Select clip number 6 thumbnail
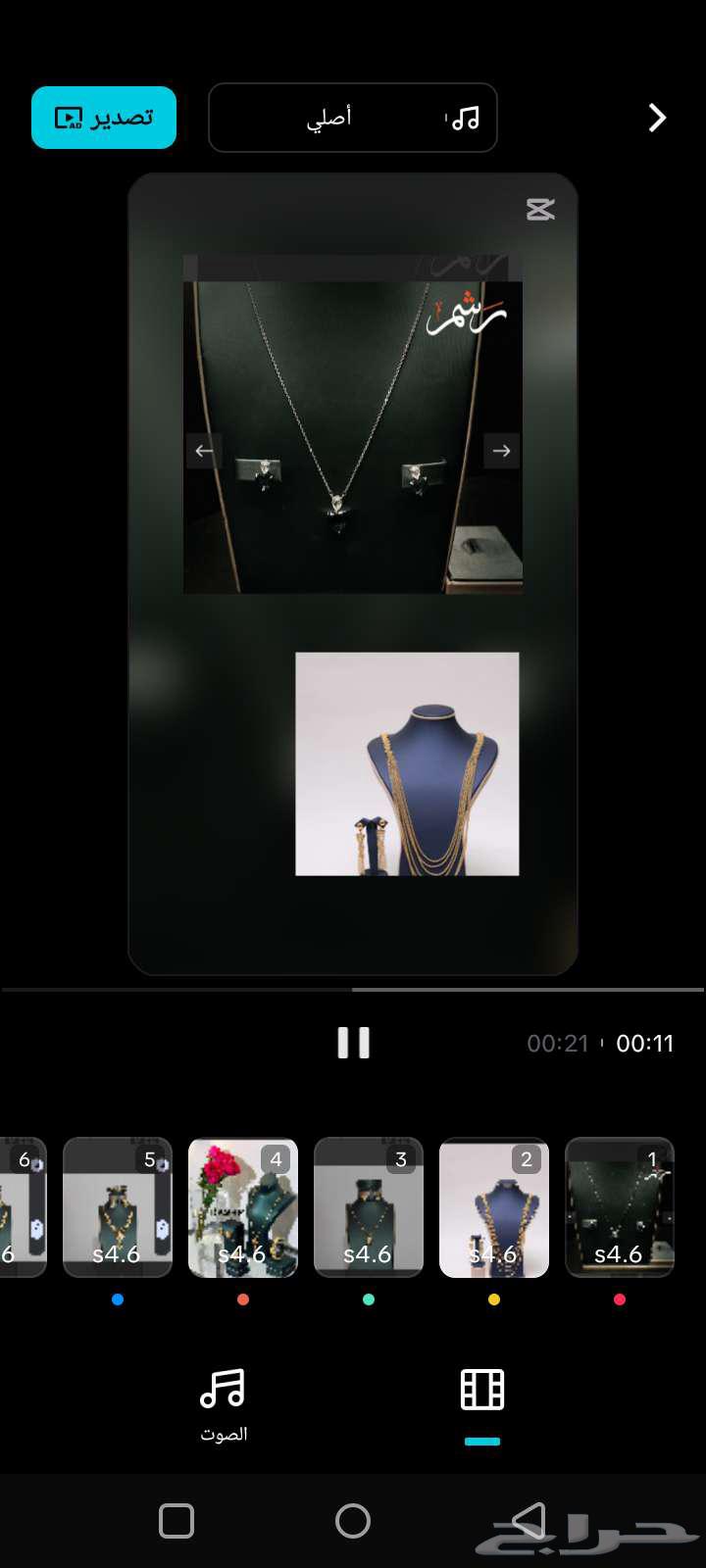706x1568 pixels. click(24, 1207)
